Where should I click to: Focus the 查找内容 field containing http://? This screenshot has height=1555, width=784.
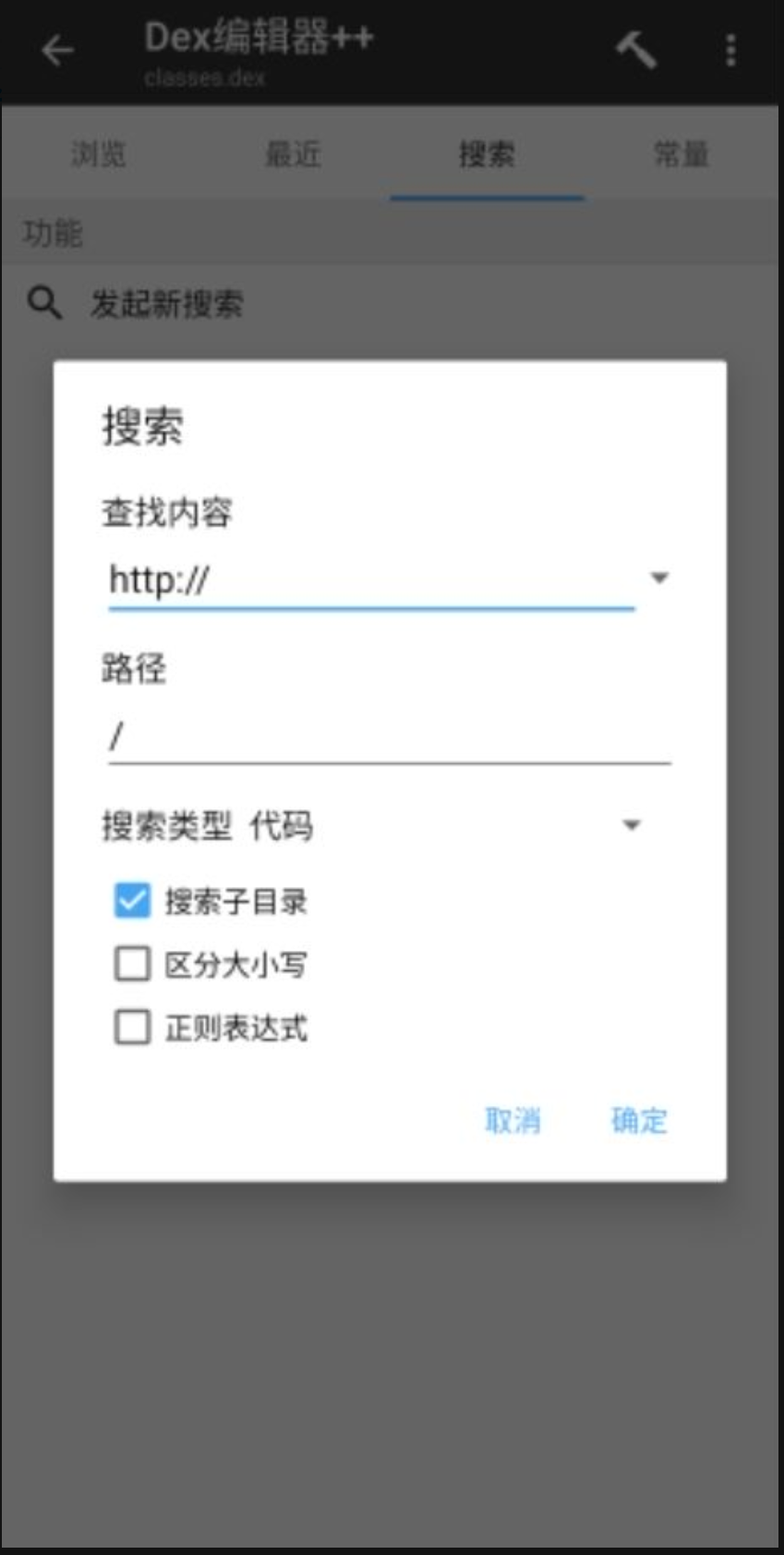coord(369,581)
